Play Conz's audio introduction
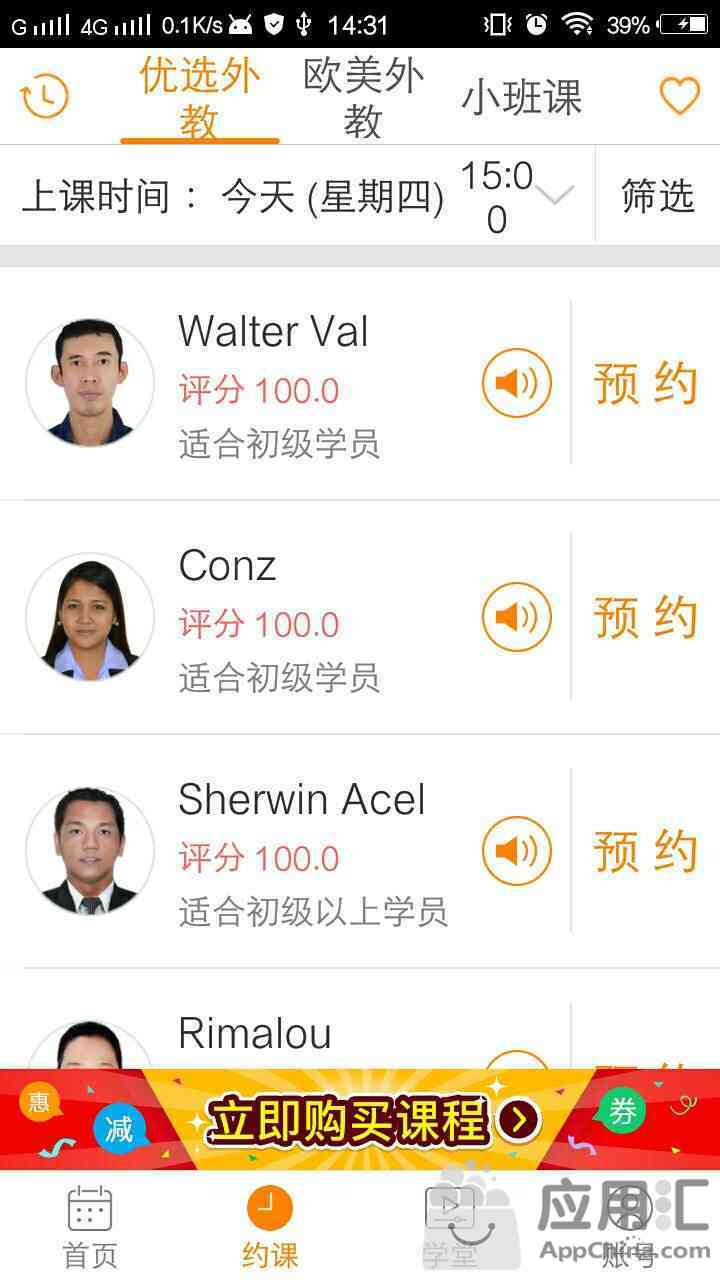This screenshot has width=720, height=1280. 517,617
